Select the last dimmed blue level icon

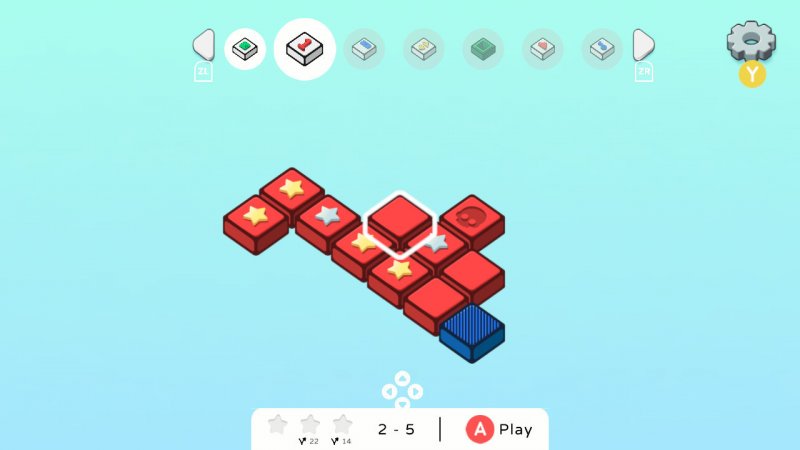click(x=602, y=48)
